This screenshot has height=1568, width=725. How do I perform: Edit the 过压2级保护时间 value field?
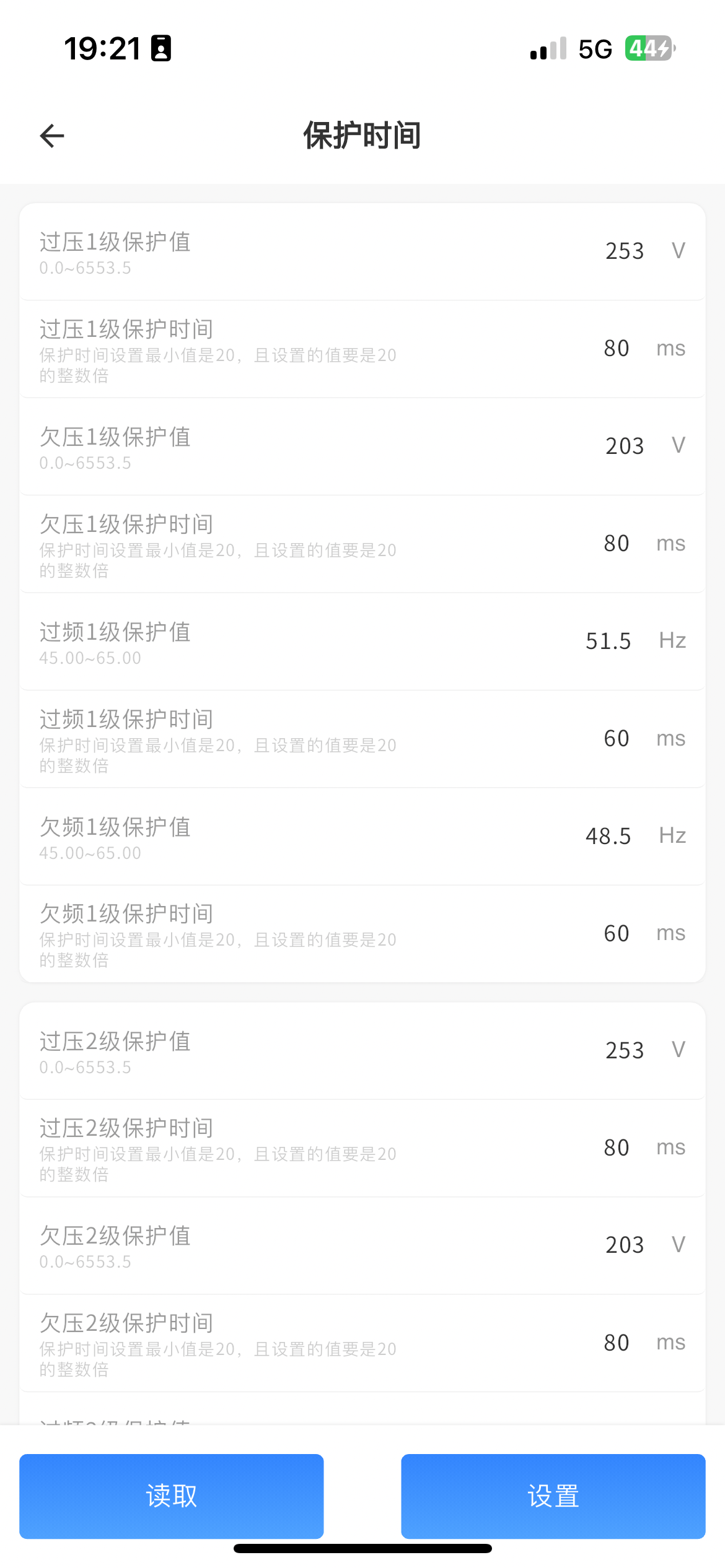617,1148
